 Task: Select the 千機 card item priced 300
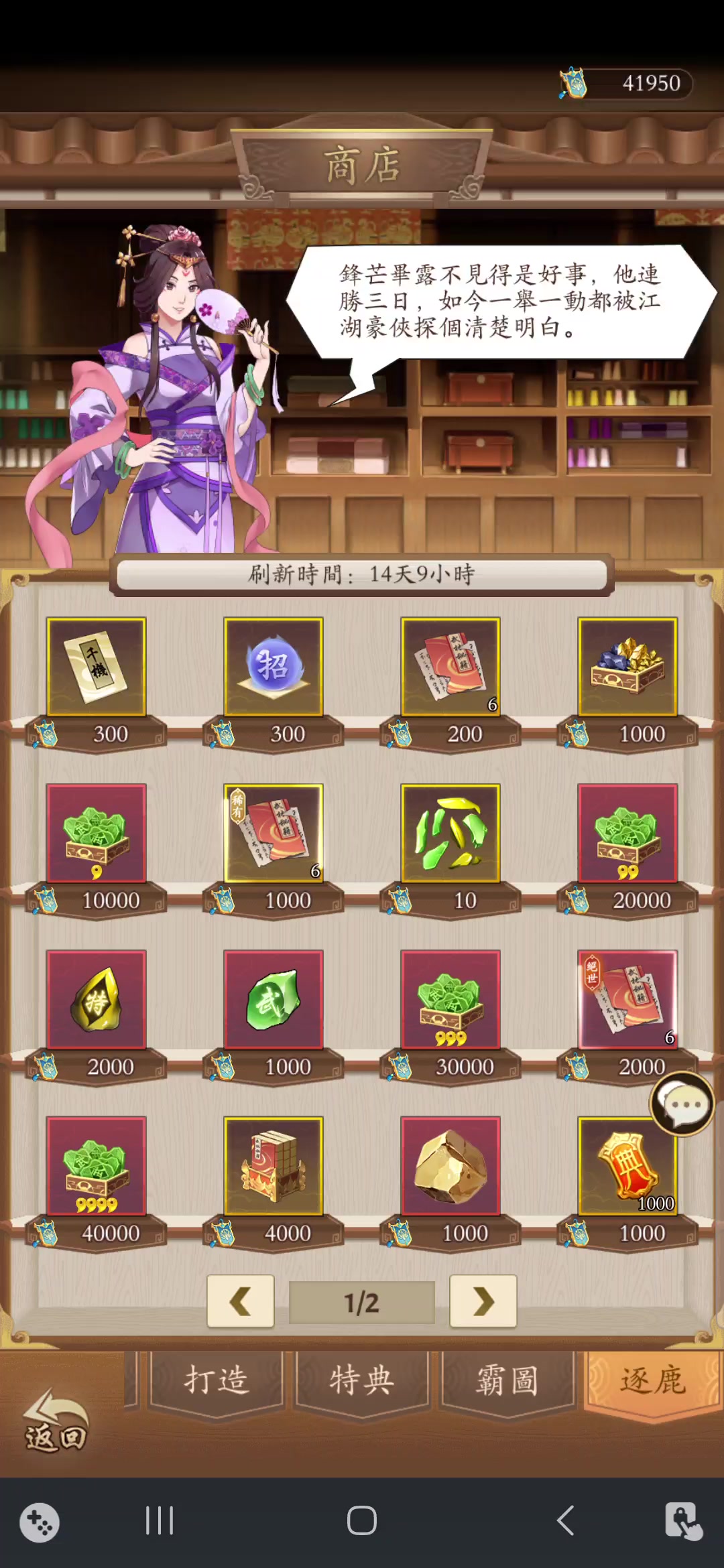click(x=97, y=667)
